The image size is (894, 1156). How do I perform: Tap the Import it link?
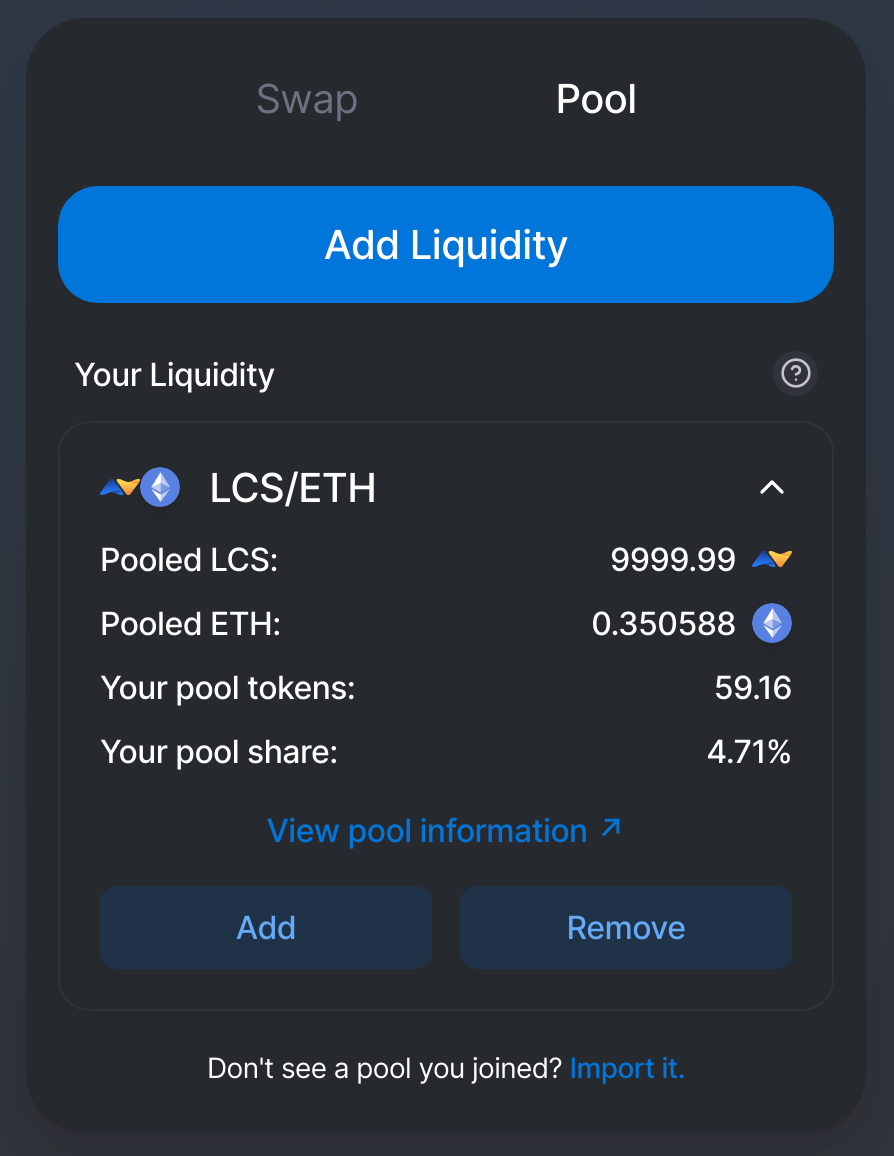tap(627, 1068)
